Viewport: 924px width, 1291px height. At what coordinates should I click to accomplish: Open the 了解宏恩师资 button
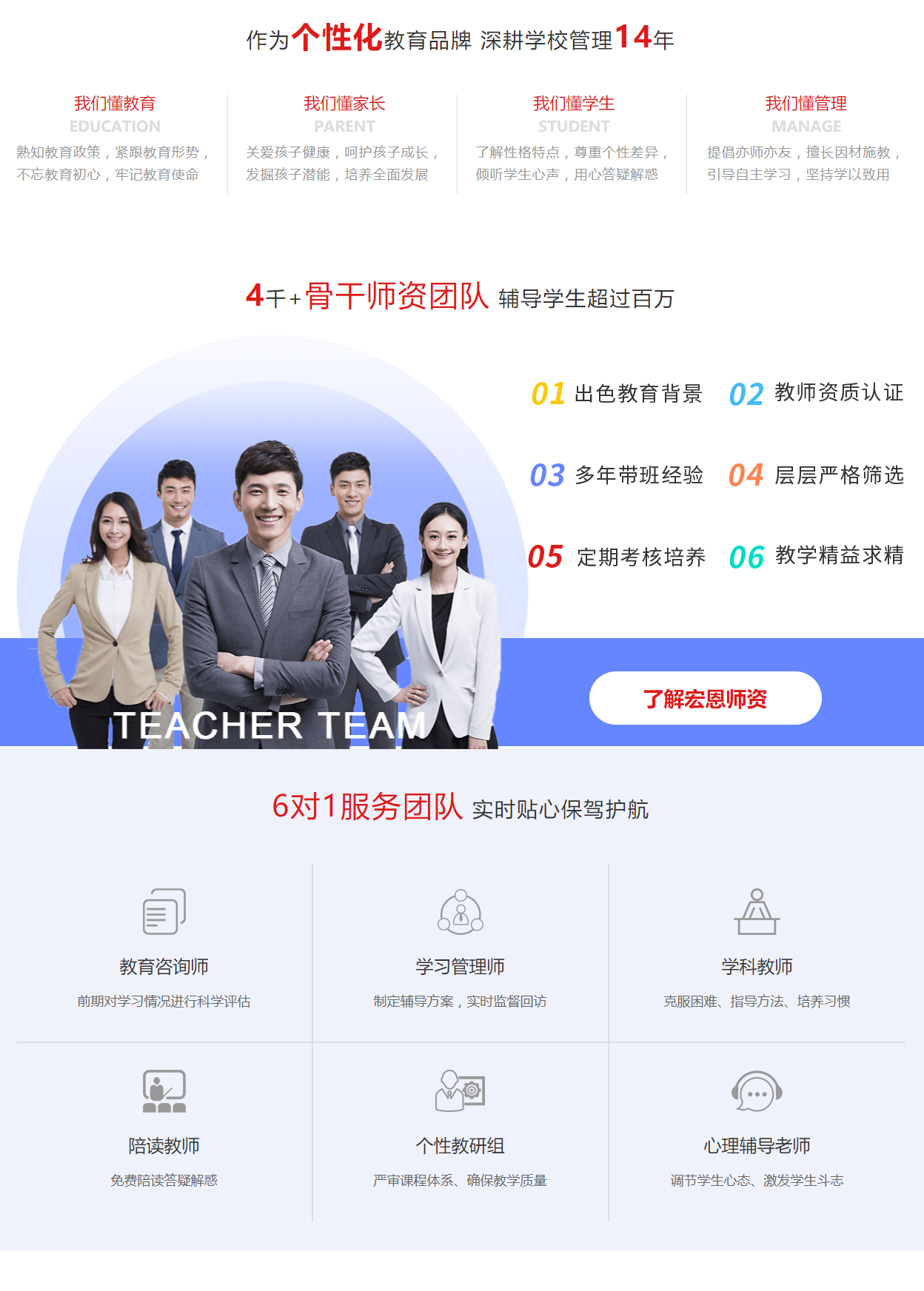(705, 698)
